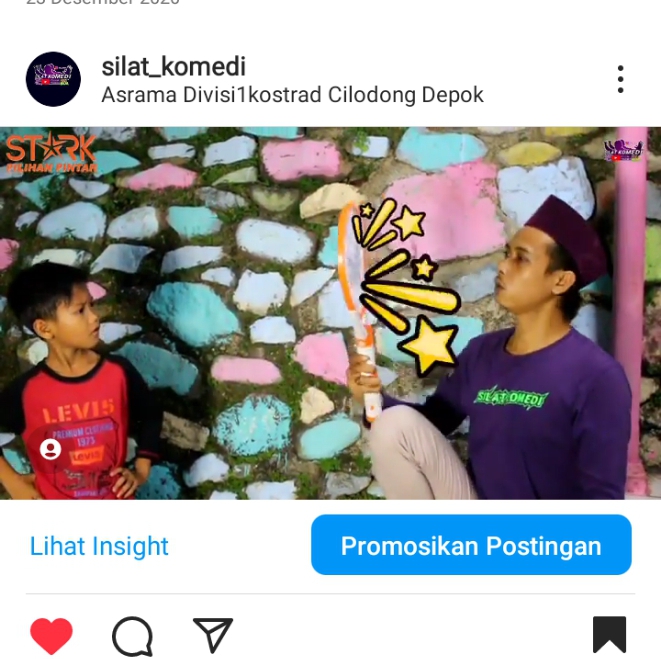This screenshot has width=661, height=659.
Task: Tap the Promosikan Postingan button
Action: click(x=471, y=546)
